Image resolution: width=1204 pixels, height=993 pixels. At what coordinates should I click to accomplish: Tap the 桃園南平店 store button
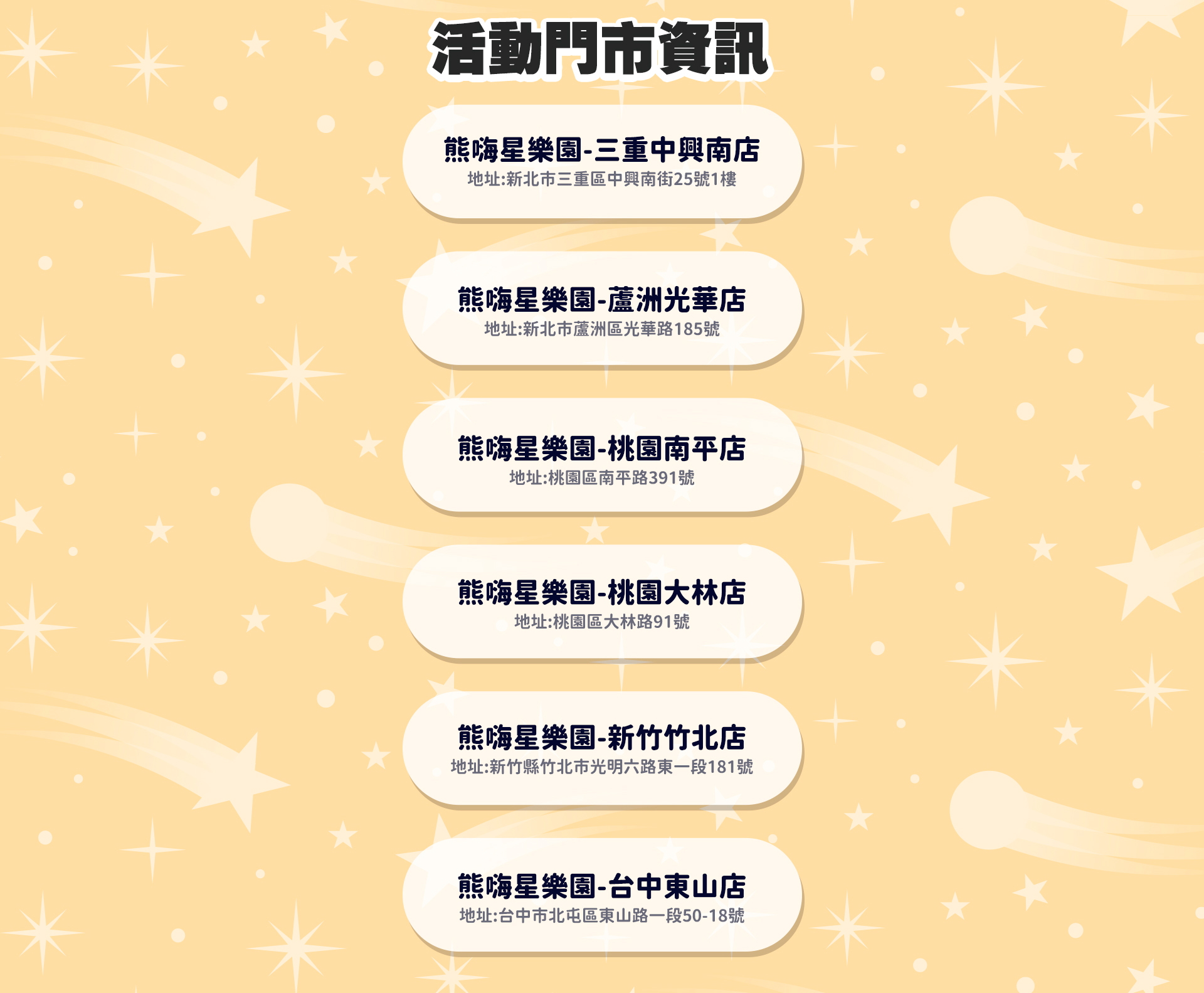point(602,455)
